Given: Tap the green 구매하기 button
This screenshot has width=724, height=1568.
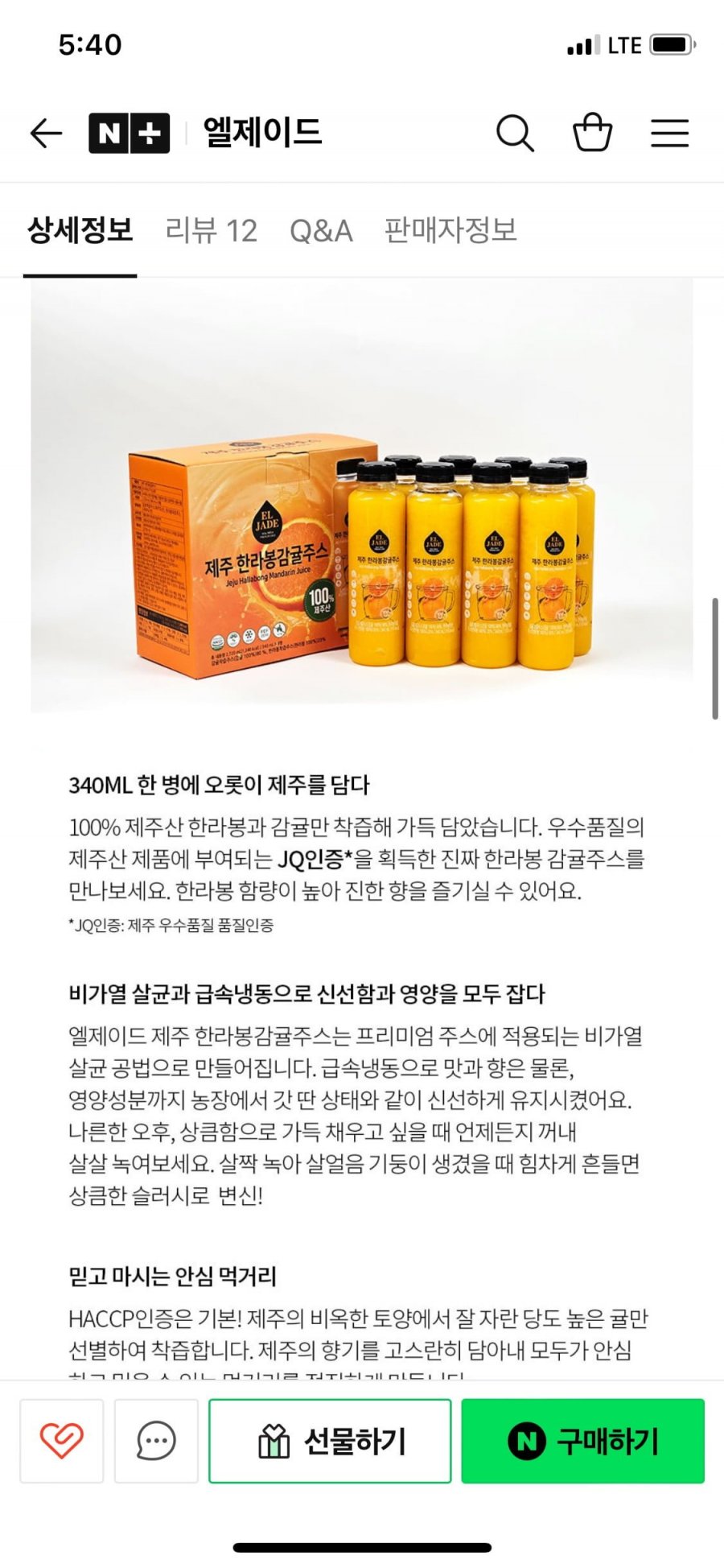Looking at the screenshot, I should click(x=582, y=1441).
